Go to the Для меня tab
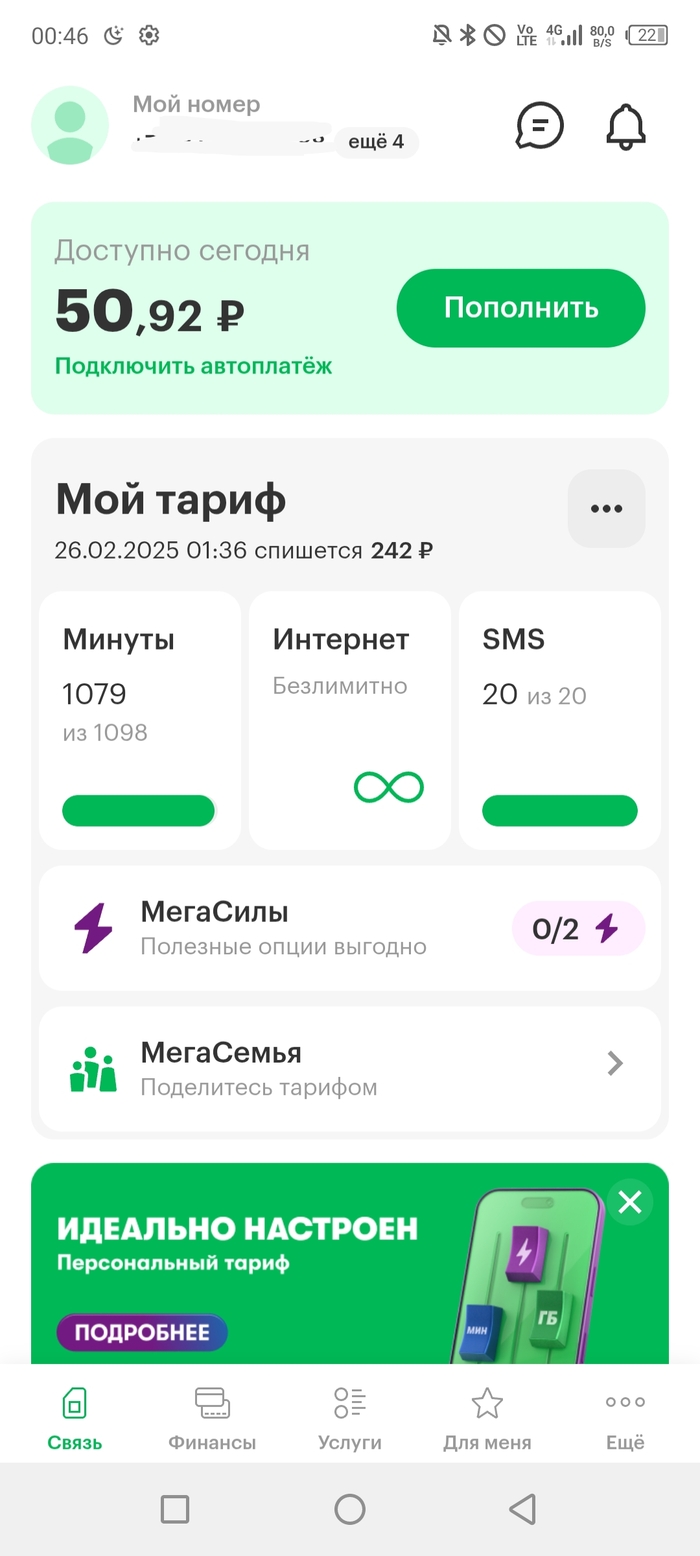The width and height of the screenshot is (700, 1556). click(487, 1418)
